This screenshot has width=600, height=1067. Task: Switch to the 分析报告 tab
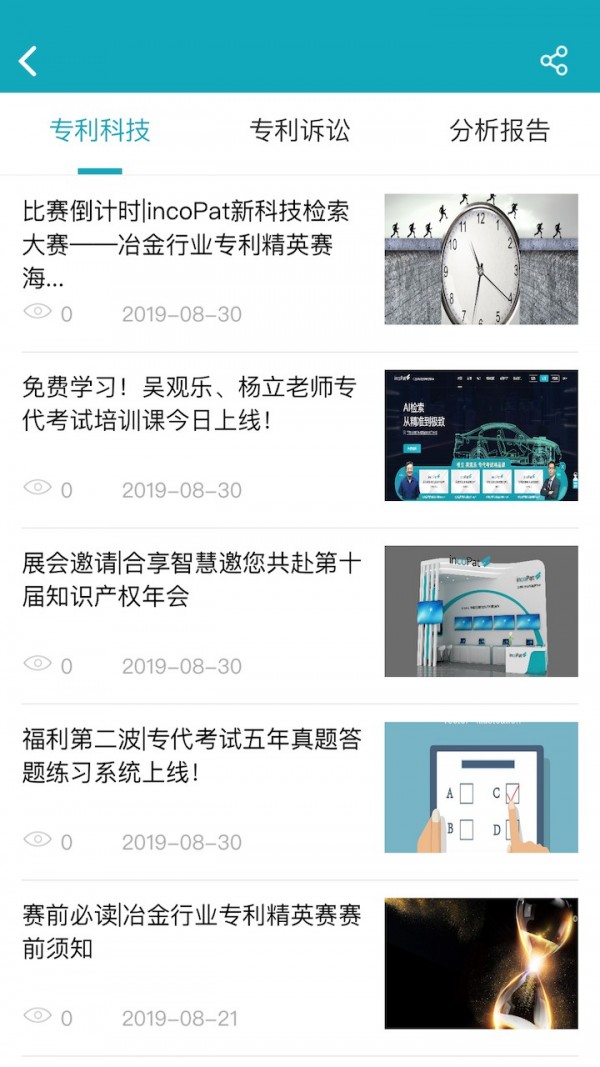(x=500, y=131)
